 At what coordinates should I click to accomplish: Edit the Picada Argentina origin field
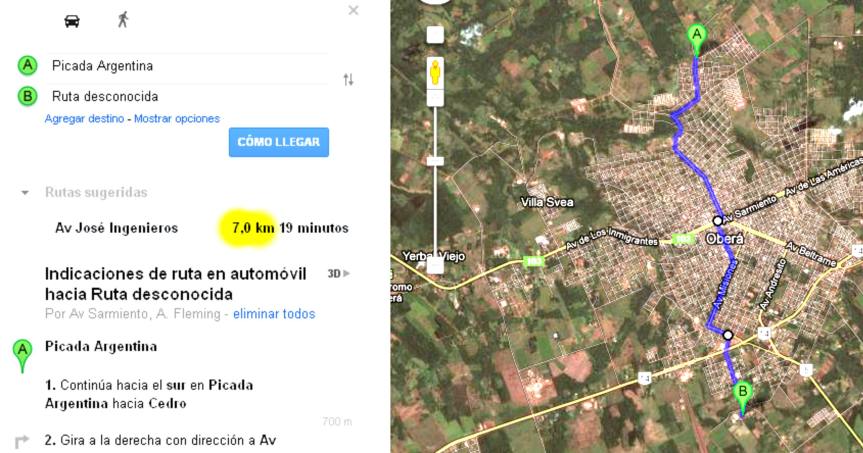coord(188,66)
